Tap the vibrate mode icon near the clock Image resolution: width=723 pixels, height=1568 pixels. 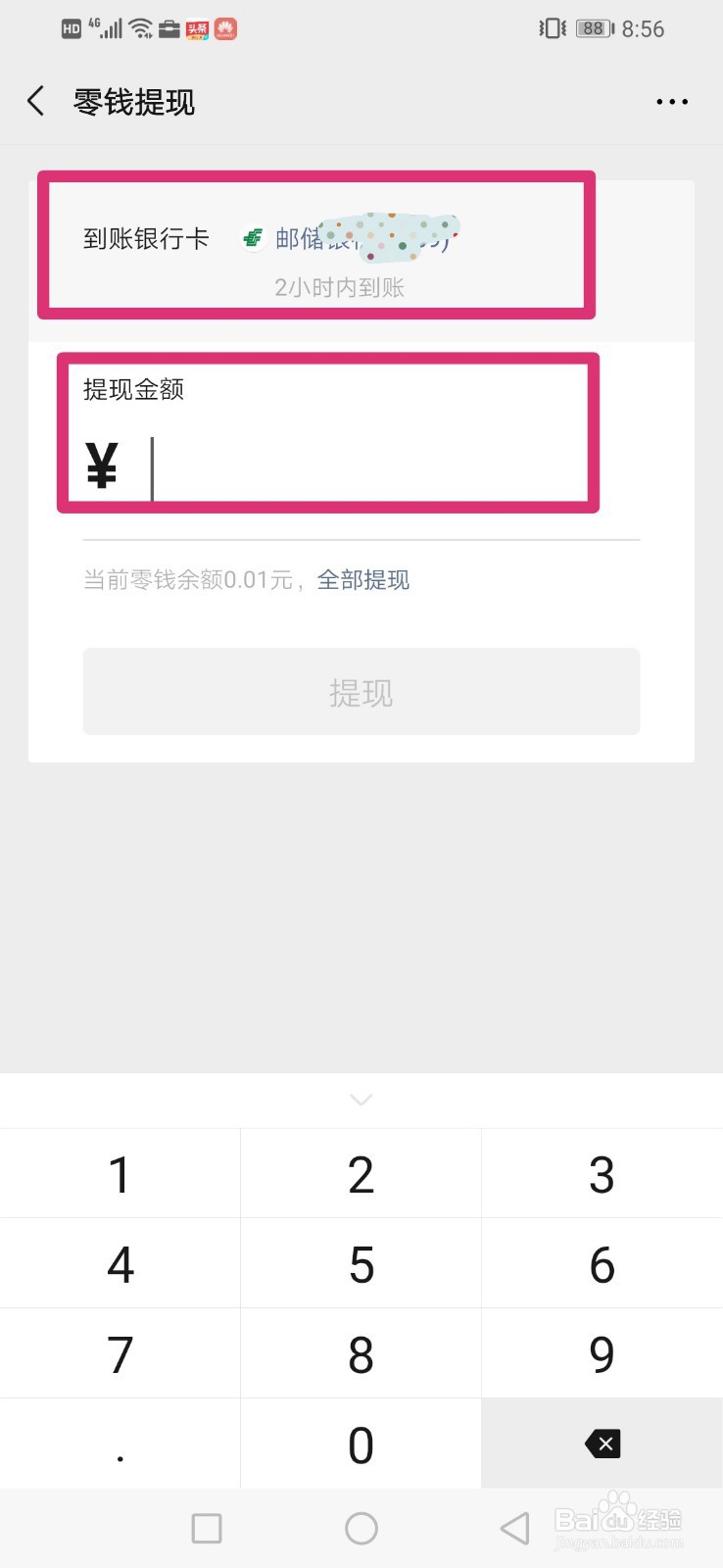[x=553, y=28]
